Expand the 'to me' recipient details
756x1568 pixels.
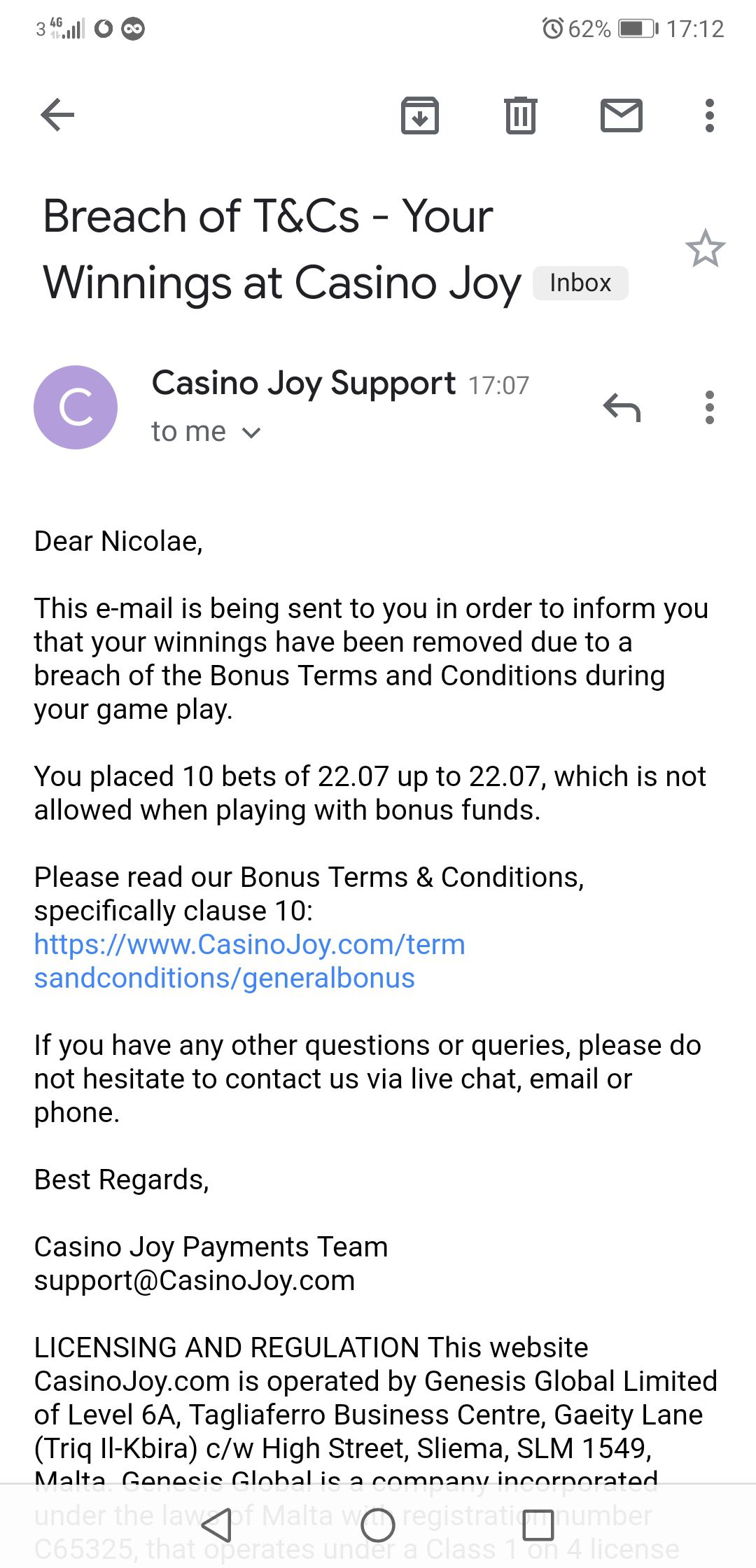coord(206,432)
